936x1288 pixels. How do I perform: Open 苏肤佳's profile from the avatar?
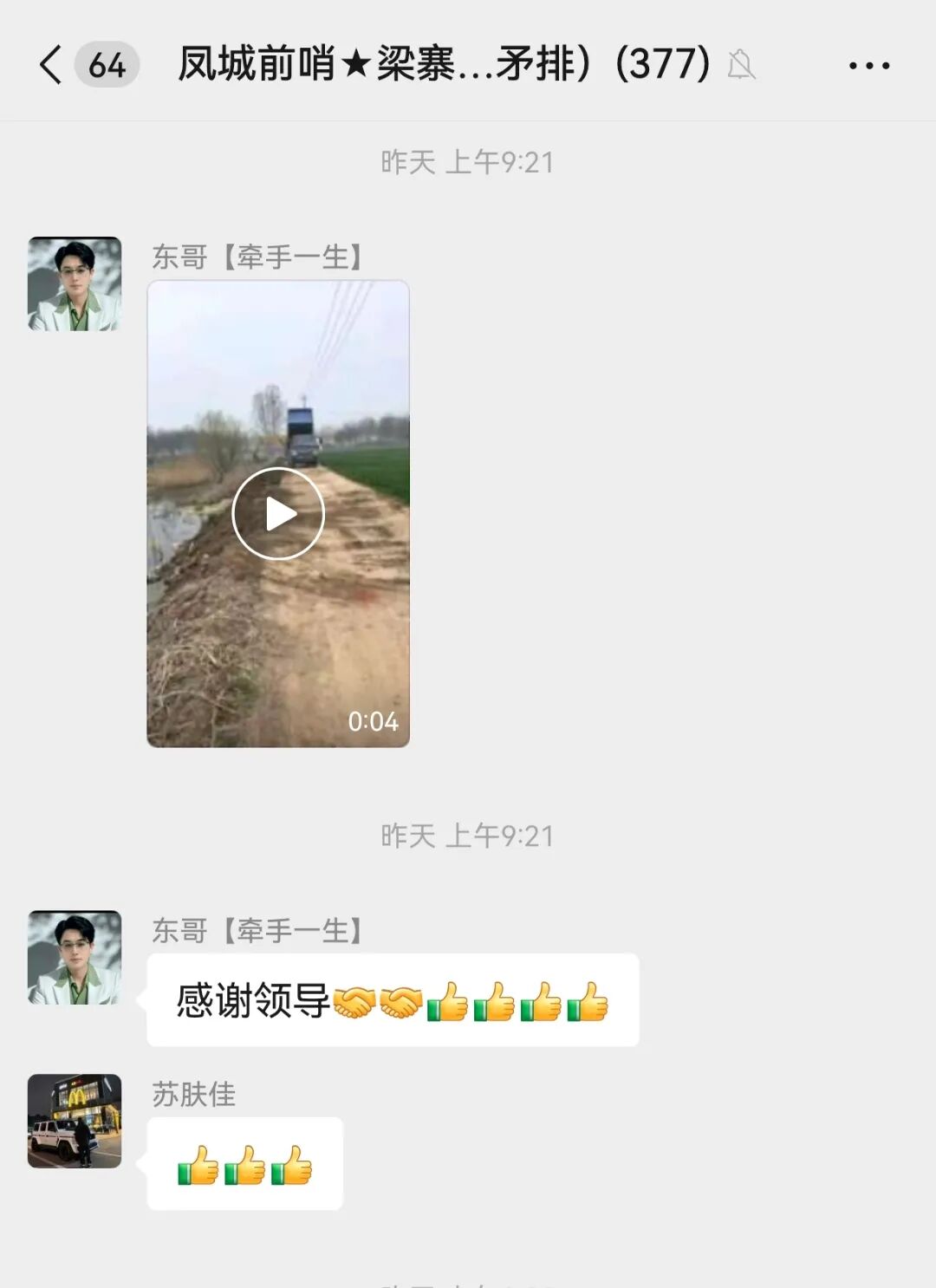pyautogui.click(x=75, y=1121)
